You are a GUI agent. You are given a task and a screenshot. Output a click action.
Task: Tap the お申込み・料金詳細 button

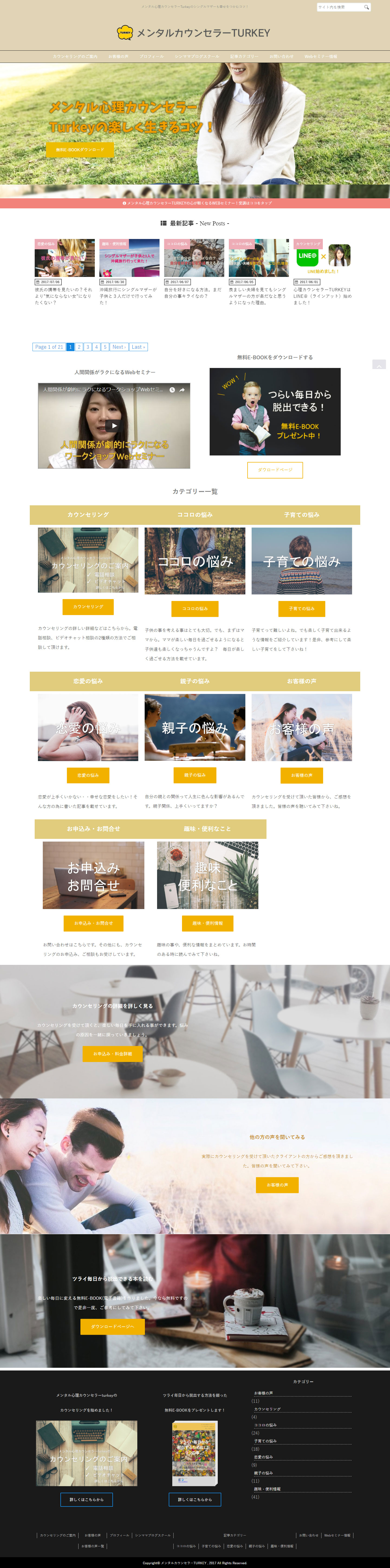pyautogui.click(x=113, y=1054)
